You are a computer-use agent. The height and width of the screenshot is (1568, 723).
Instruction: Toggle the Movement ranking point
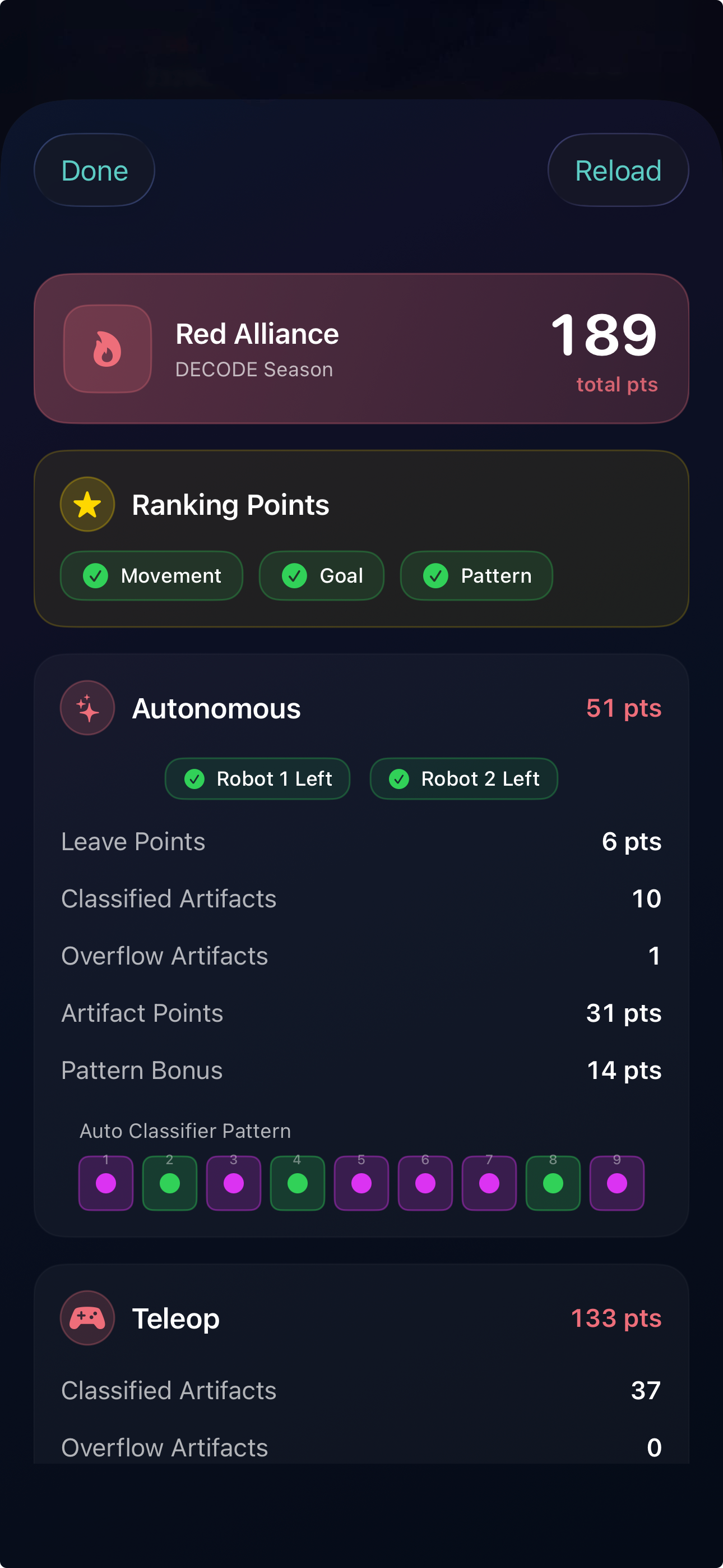pos(151,575)
